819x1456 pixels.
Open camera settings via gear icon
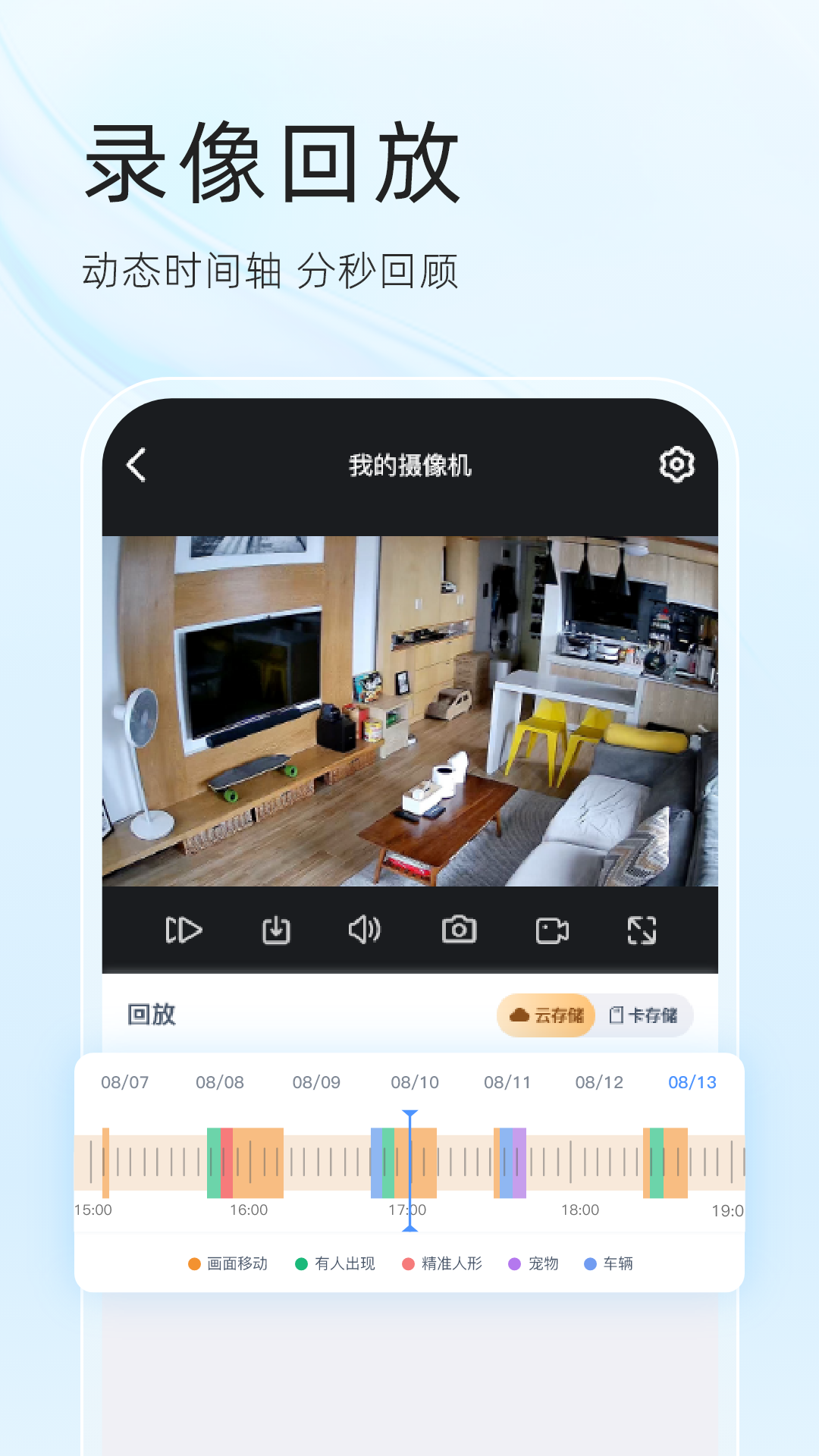click(677, 465)
